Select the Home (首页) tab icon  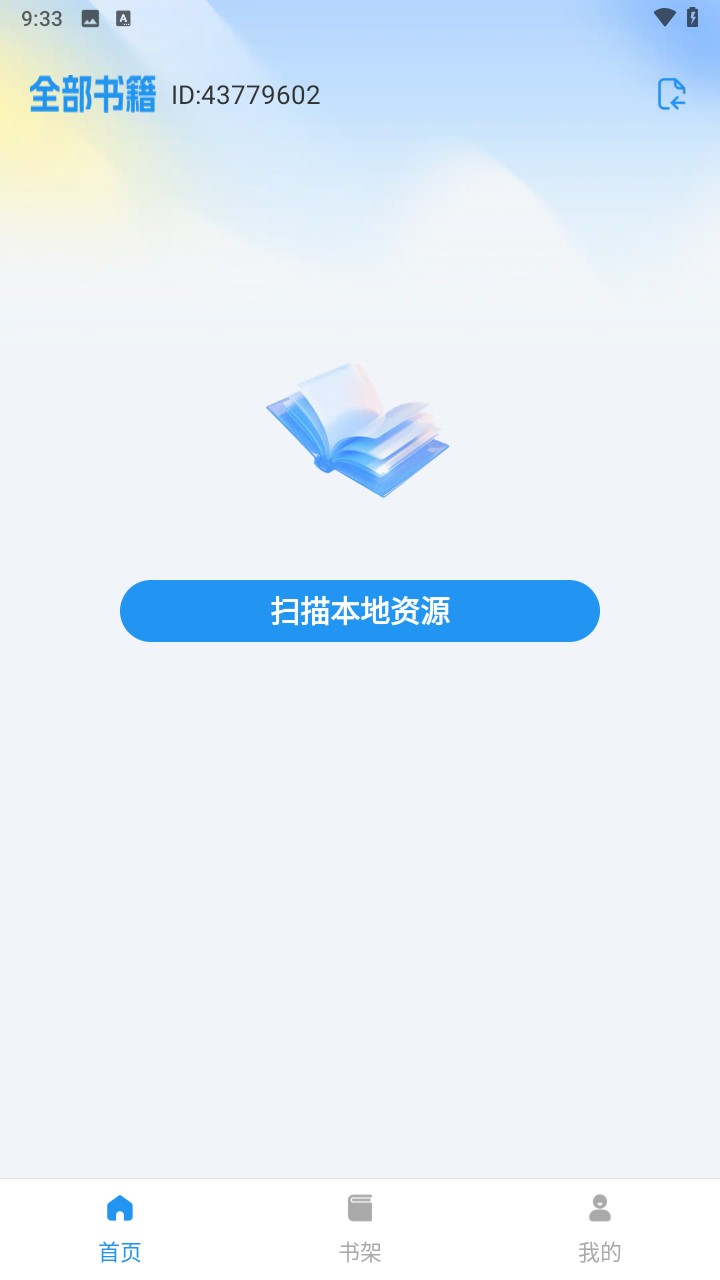coord(120,1207)
